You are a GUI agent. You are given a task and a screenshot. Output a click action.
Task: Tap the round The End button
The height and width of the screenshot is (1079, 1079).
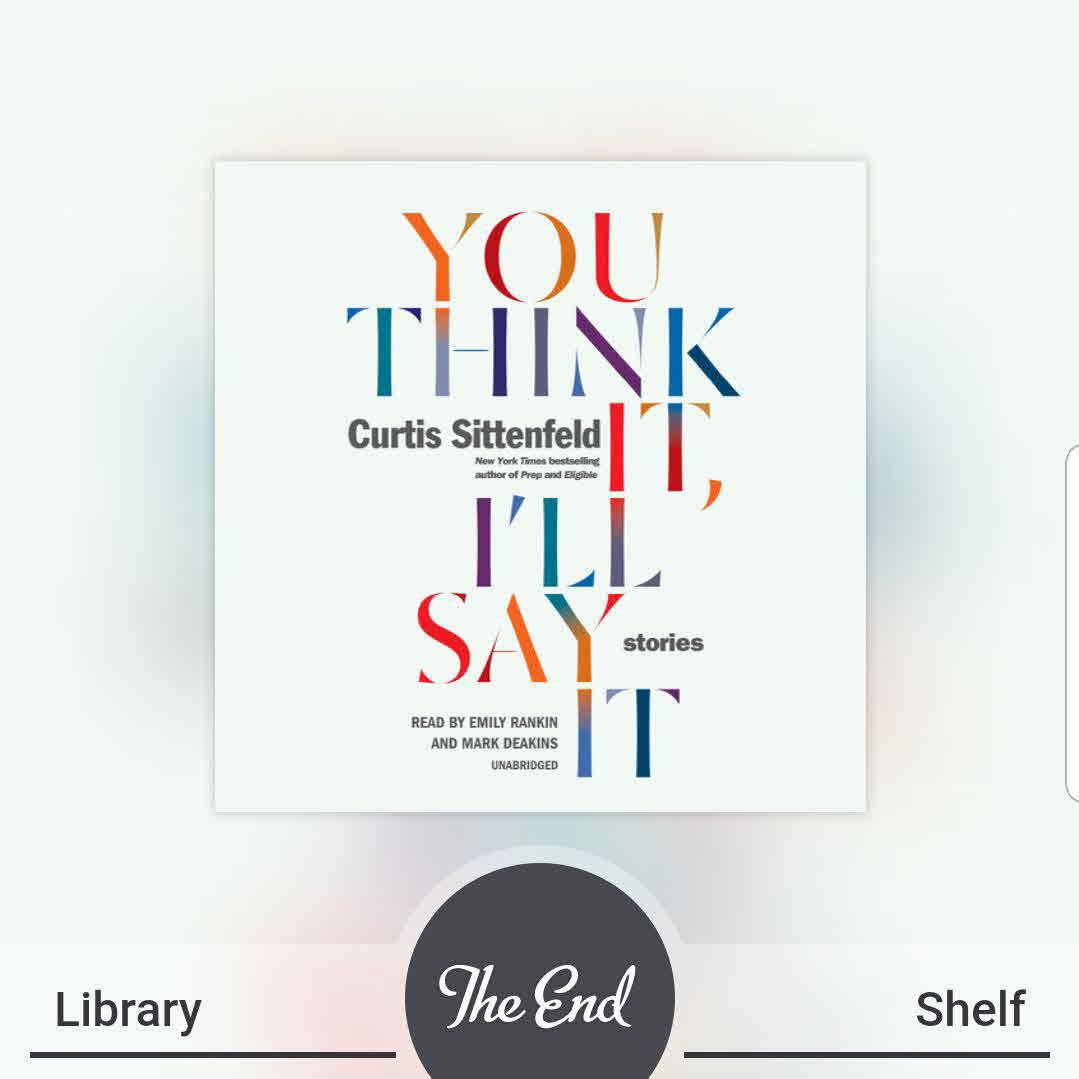(x=539, y=994)
